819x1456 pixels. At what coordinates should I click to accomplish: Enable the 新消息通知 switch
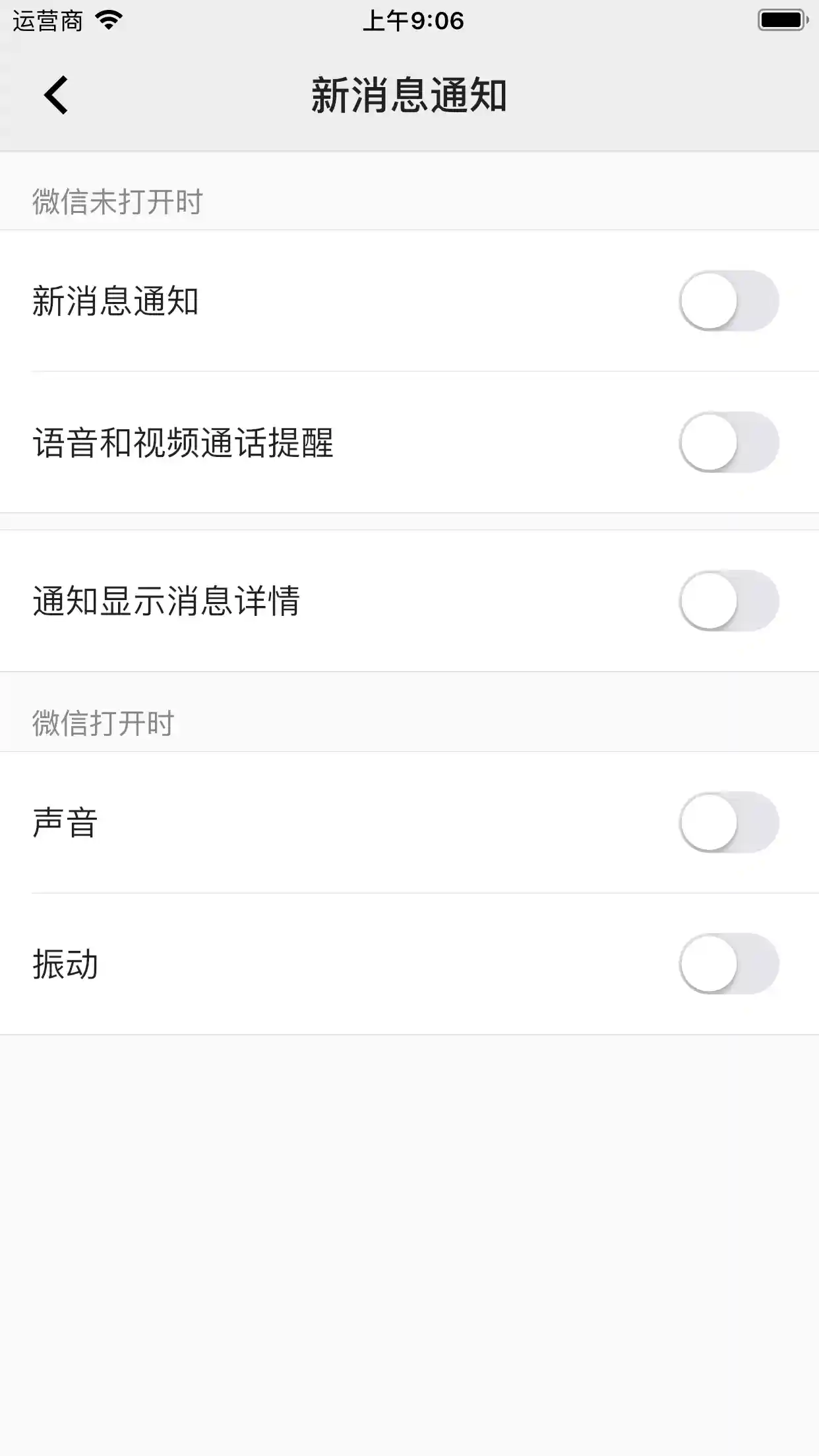click(x=729, y=301)
